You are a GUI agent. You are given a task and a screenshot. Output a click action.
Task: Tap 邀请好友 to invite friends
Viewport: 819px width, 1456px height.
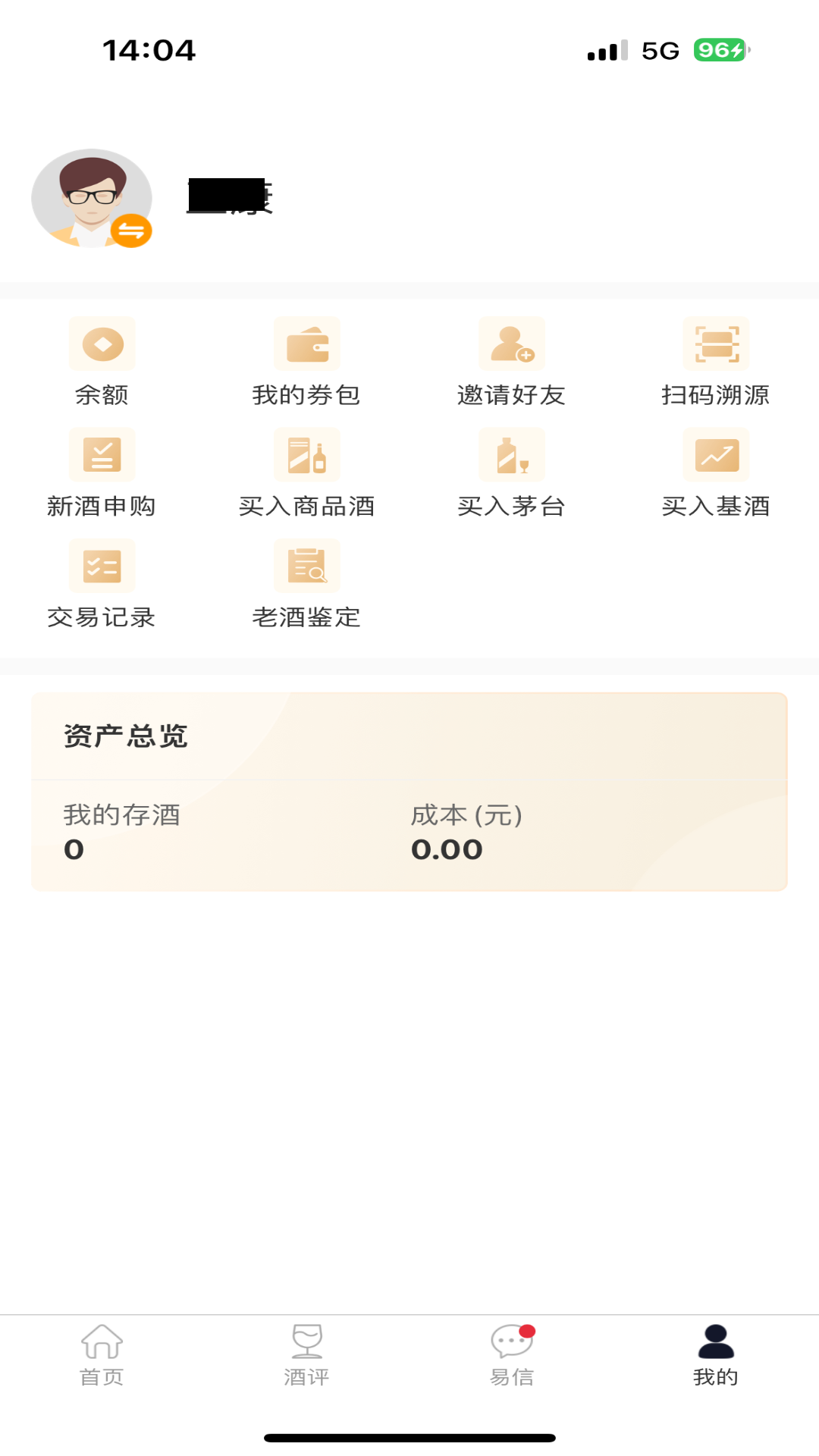coord(512,361)
